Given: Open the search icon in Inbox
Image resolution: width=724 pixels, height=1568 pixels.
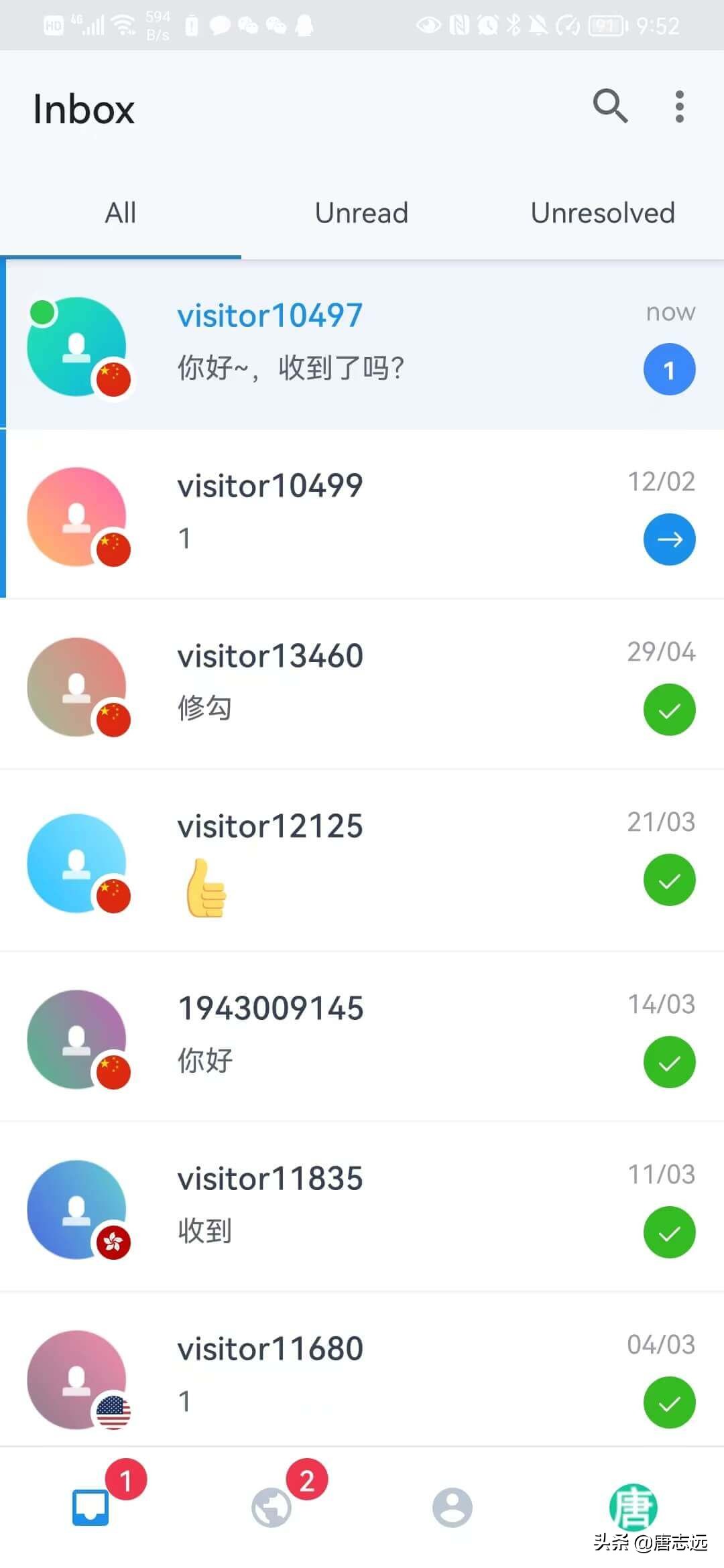Looking at the screenshot, I should click(609, 106).
